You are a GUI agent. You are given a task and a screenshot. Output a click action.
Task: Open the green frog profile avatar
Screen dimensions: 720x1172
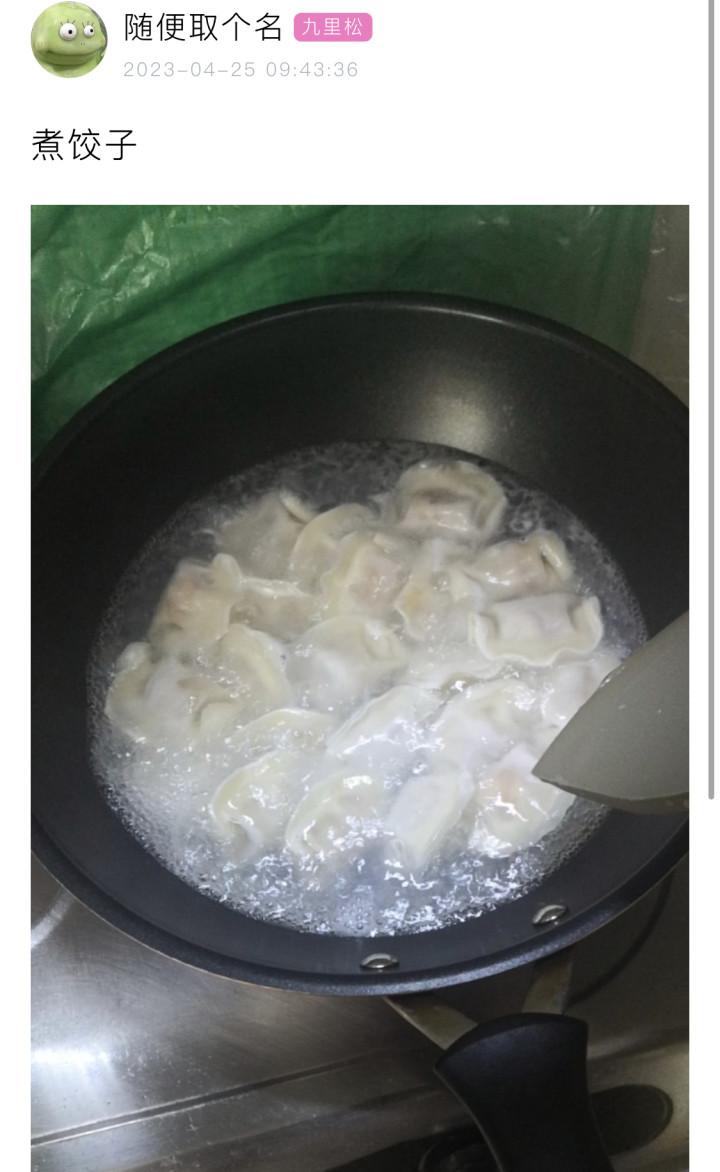(68, 40)
